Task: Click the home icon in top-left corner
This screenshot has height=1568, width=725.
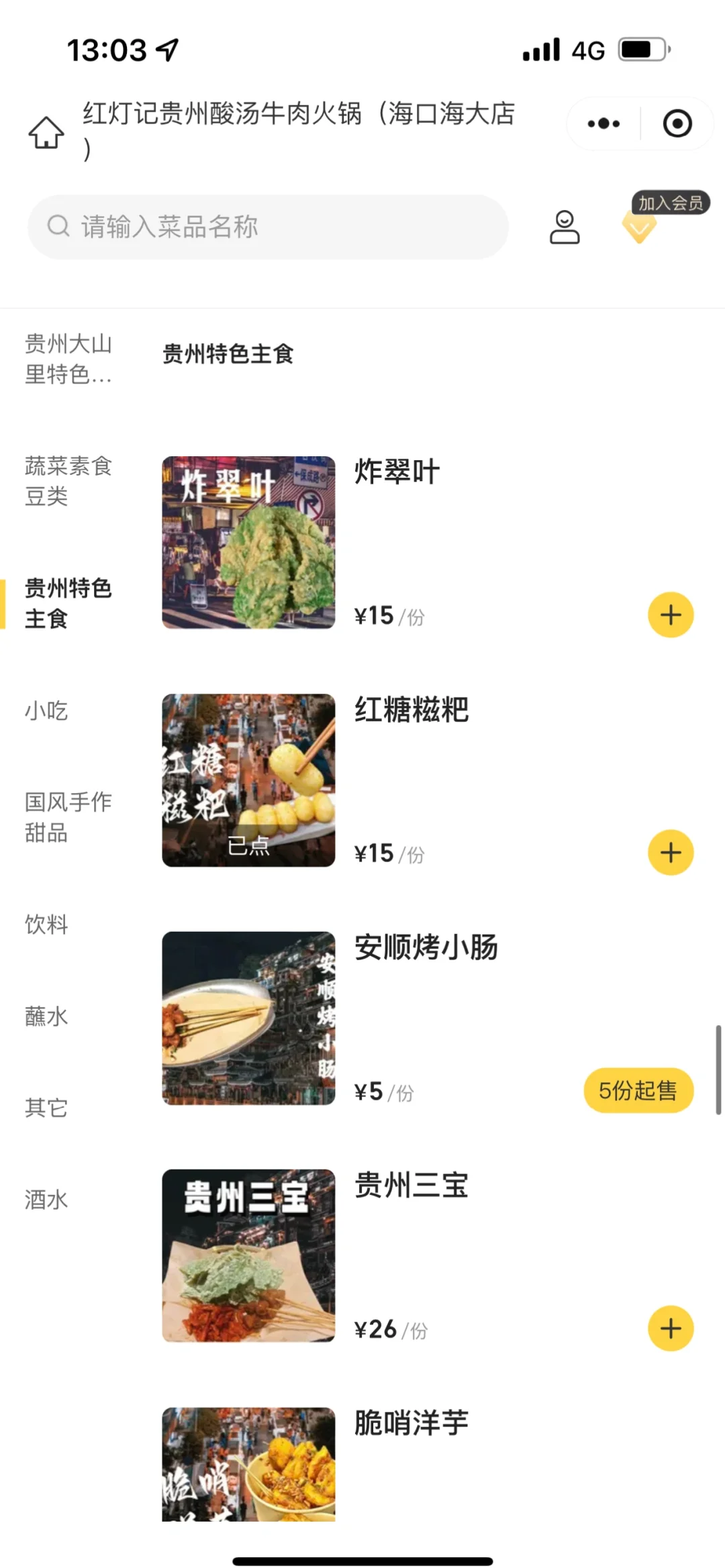Action: tap(45, 132)
